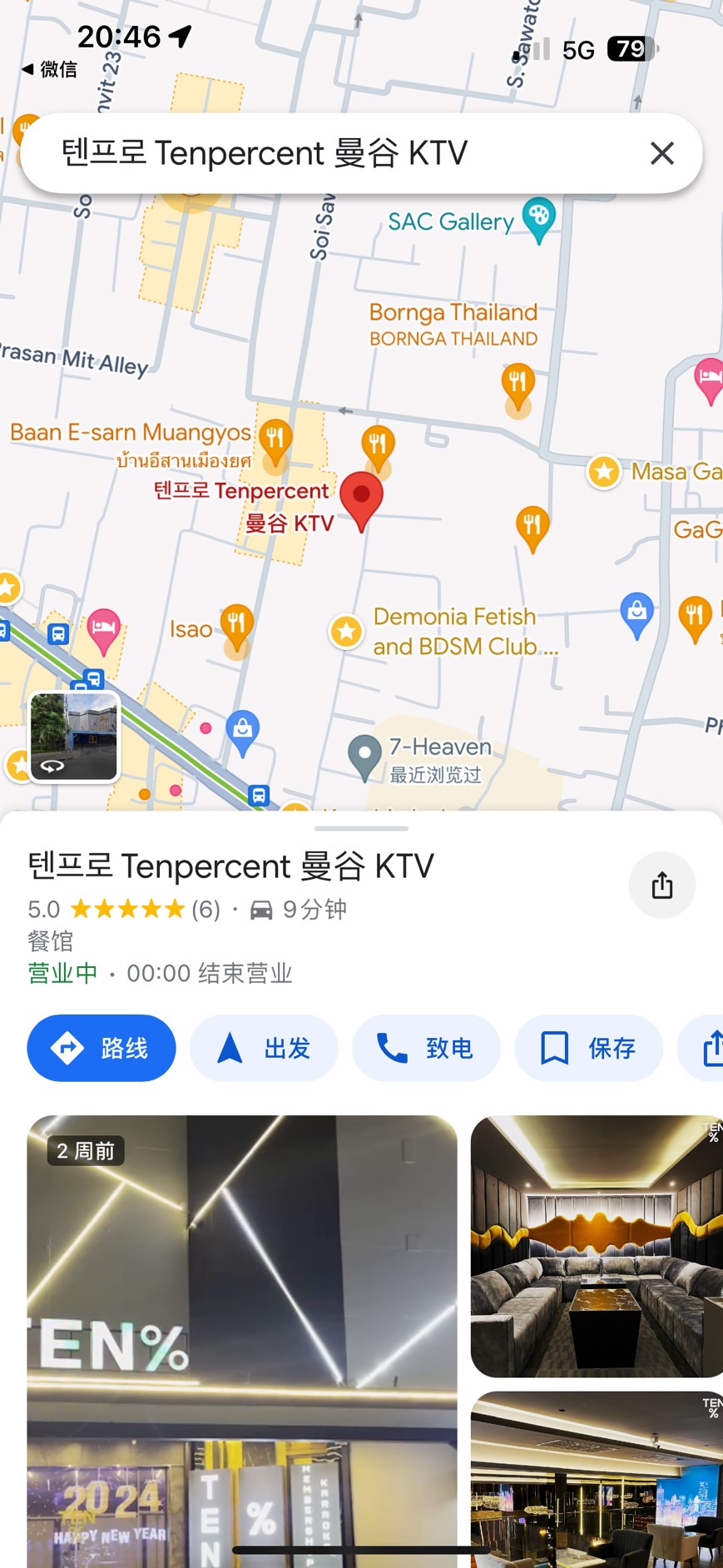Start navigation with the 路线 button
The image size is (723, 1568).
(x=101, y=1049)
